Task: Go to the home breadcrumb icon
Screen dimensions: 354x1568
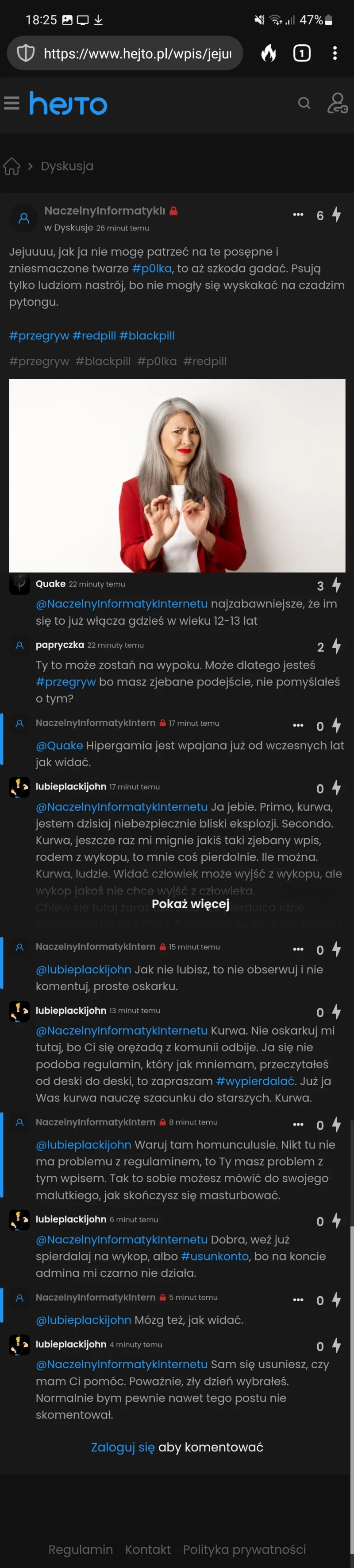Action: coord(12,166)
